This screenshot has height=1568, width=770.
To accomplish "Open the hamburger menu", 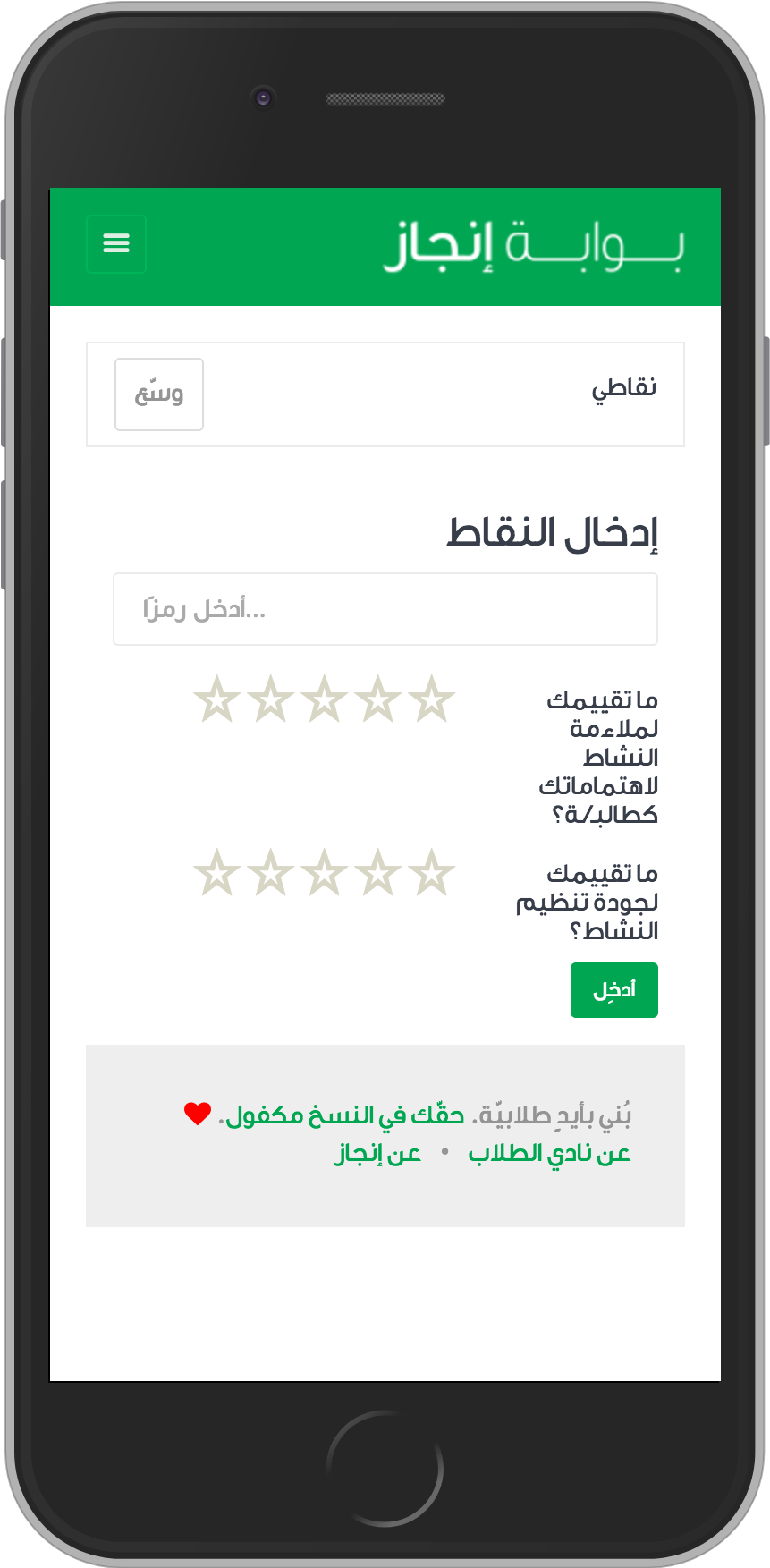I will (x=116, y=243).
